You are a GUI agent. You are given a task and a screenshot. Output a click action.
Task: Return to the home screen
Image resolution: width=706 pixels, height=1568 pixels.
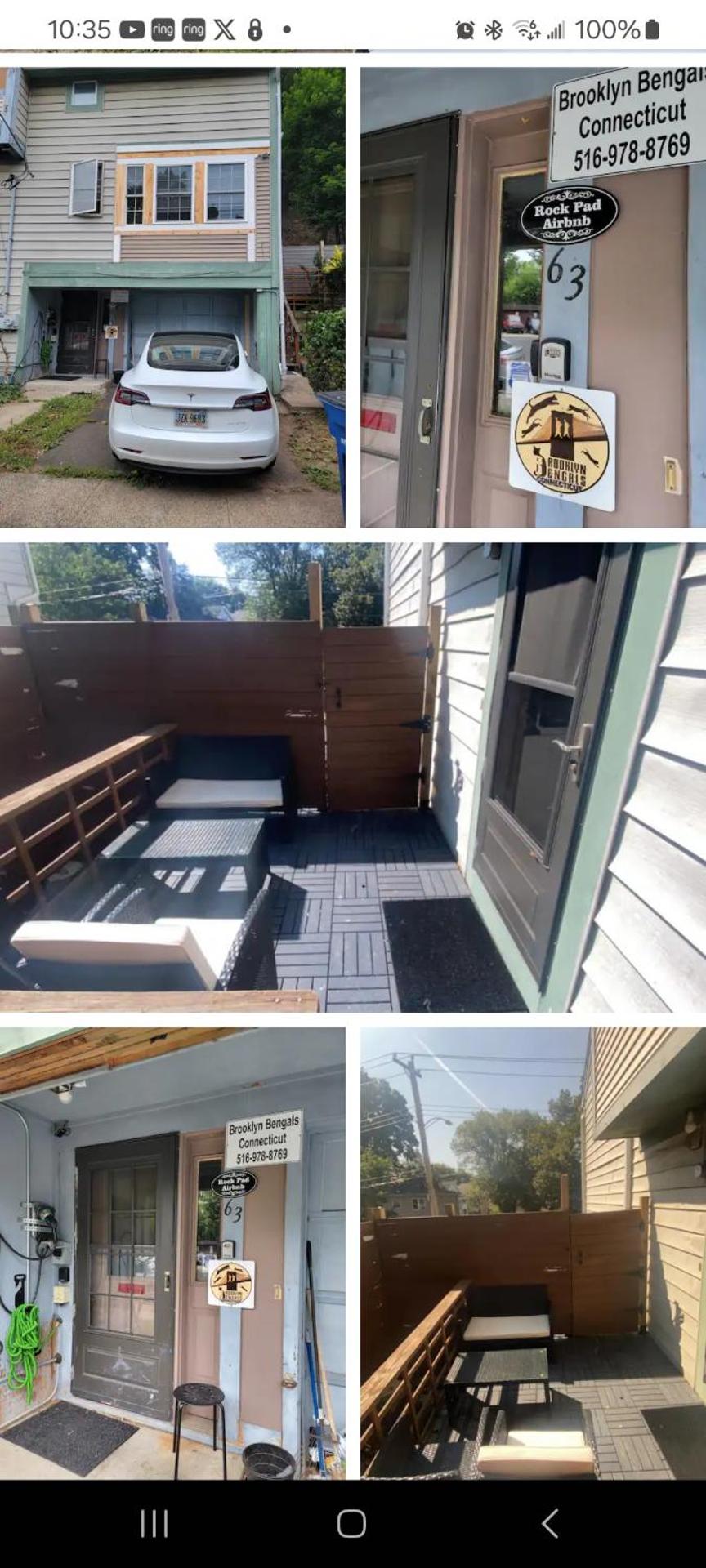coord(351,1524)
